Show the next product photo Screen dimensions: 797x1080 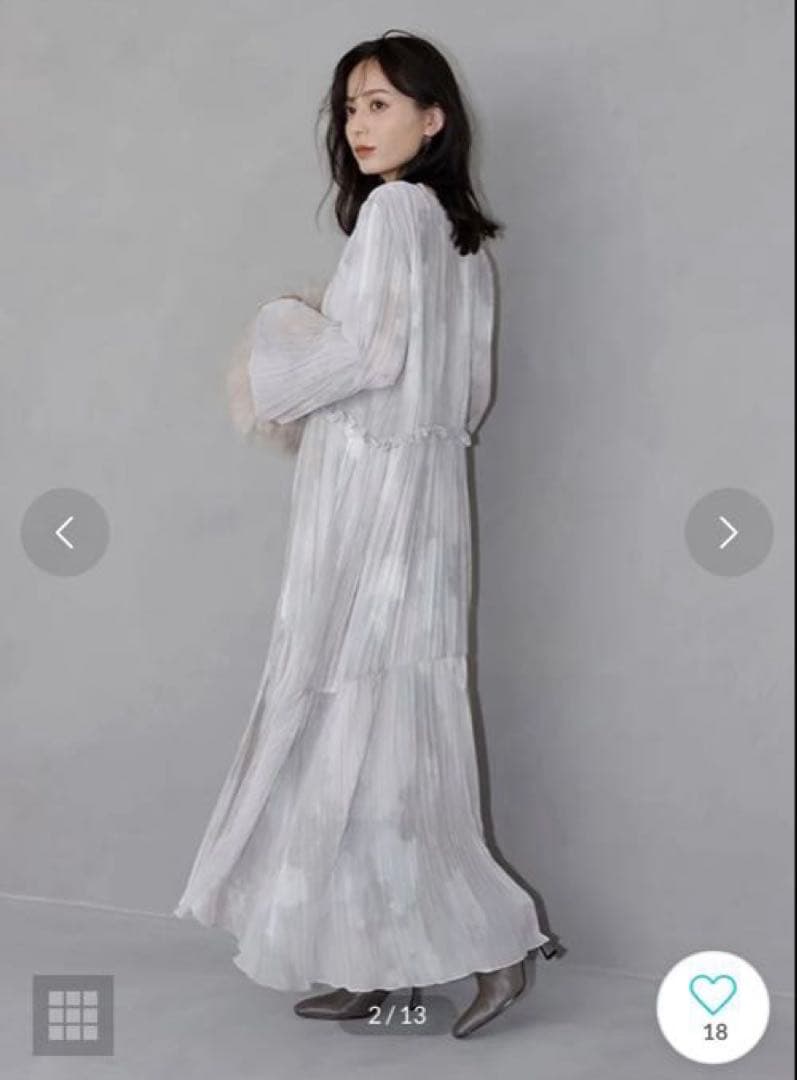click(x=728, y=532)
